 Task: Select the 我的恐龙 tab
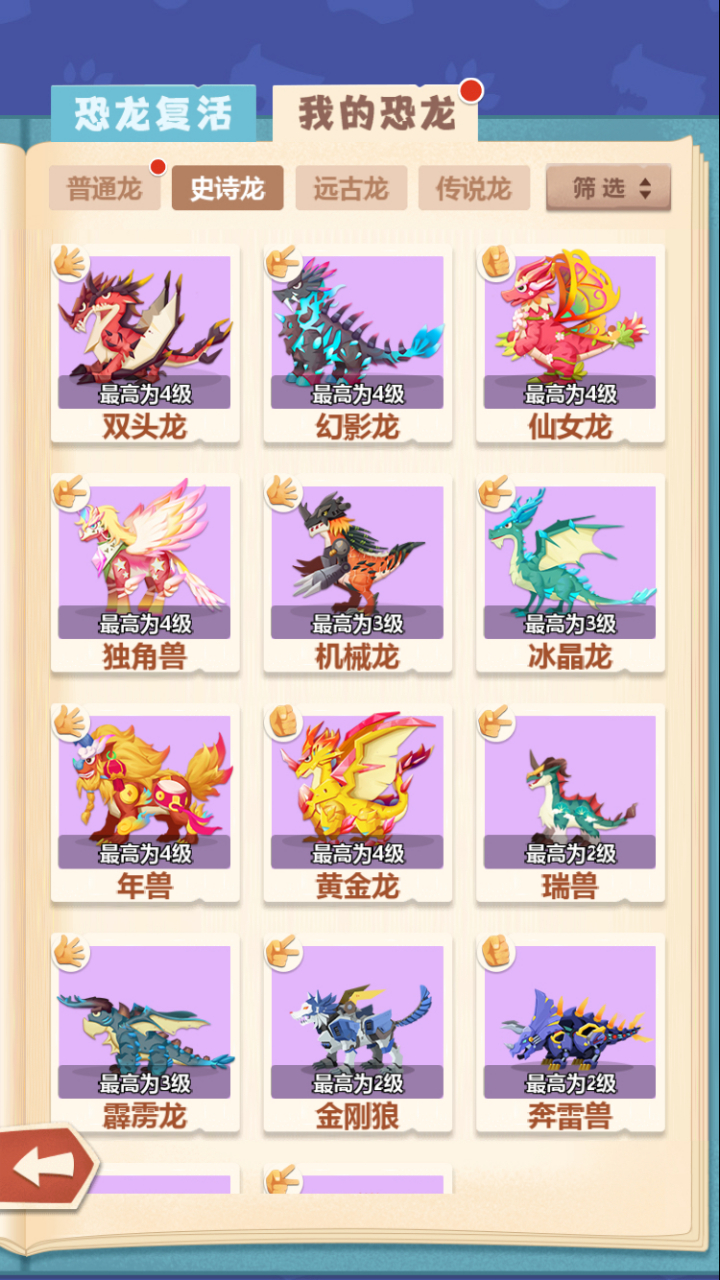click(375, 114)
